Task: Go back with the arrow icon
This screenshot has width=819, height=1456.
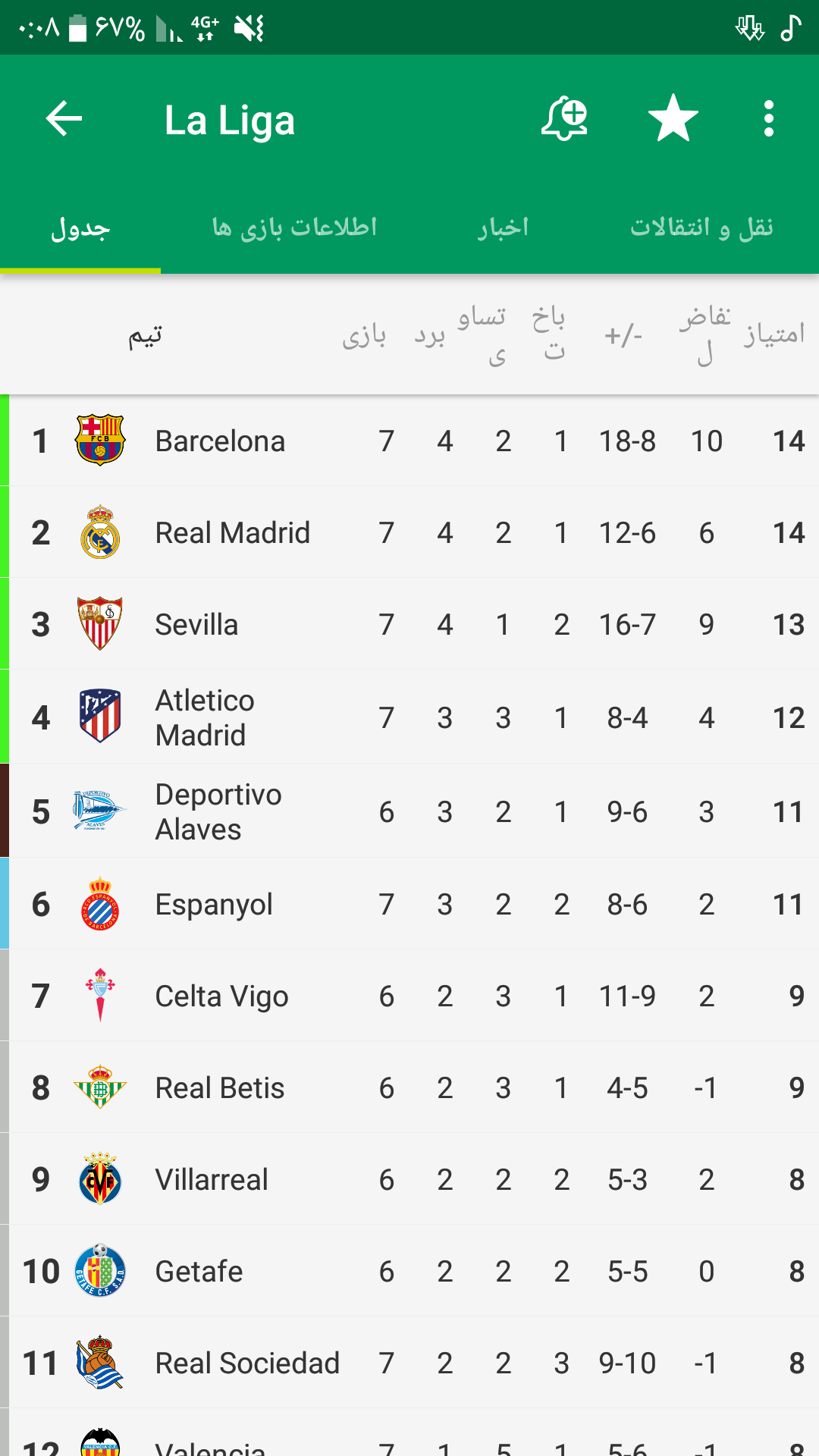Action: pyautogui.click(x=64, y=119)
